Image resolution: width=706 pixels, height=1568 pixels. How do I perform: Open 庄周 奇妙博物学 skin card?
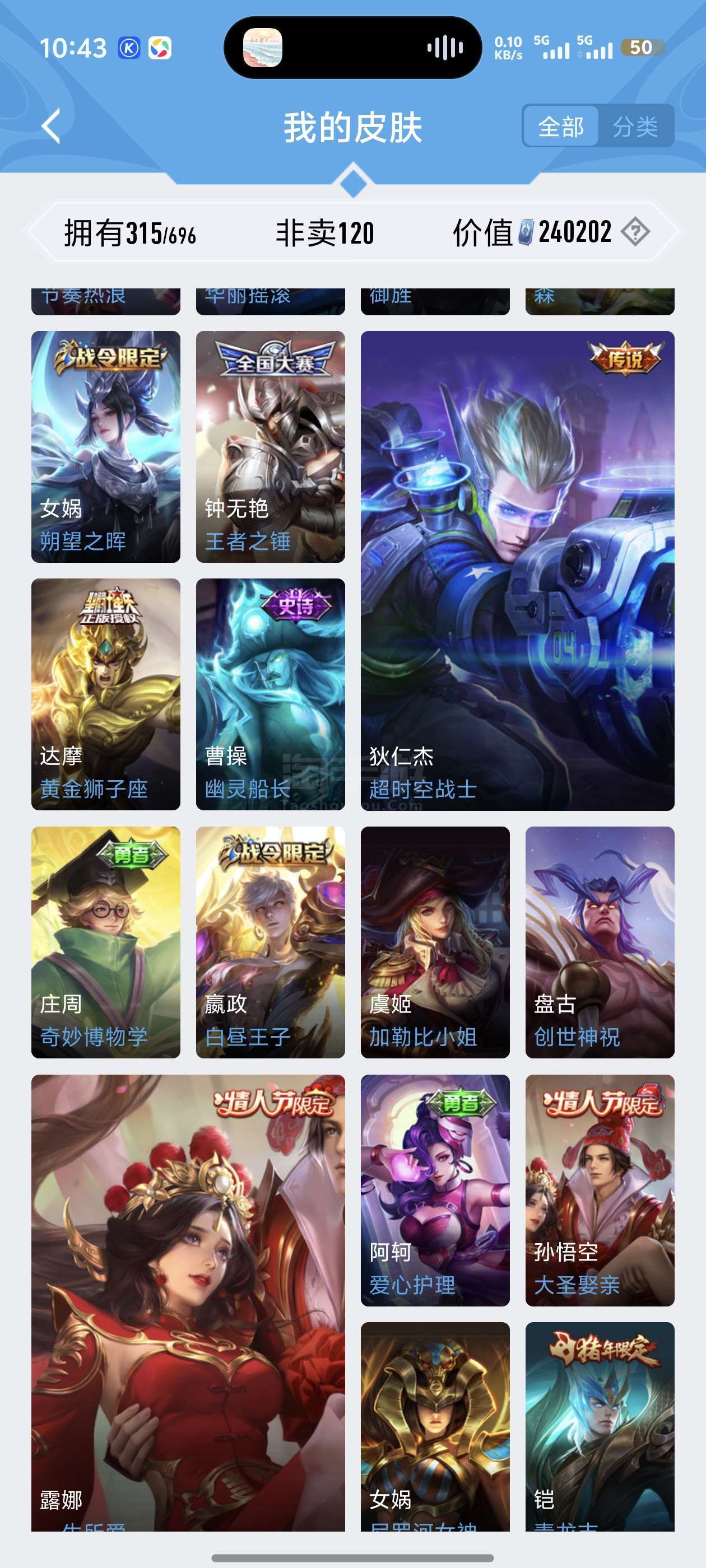[105, 942]
